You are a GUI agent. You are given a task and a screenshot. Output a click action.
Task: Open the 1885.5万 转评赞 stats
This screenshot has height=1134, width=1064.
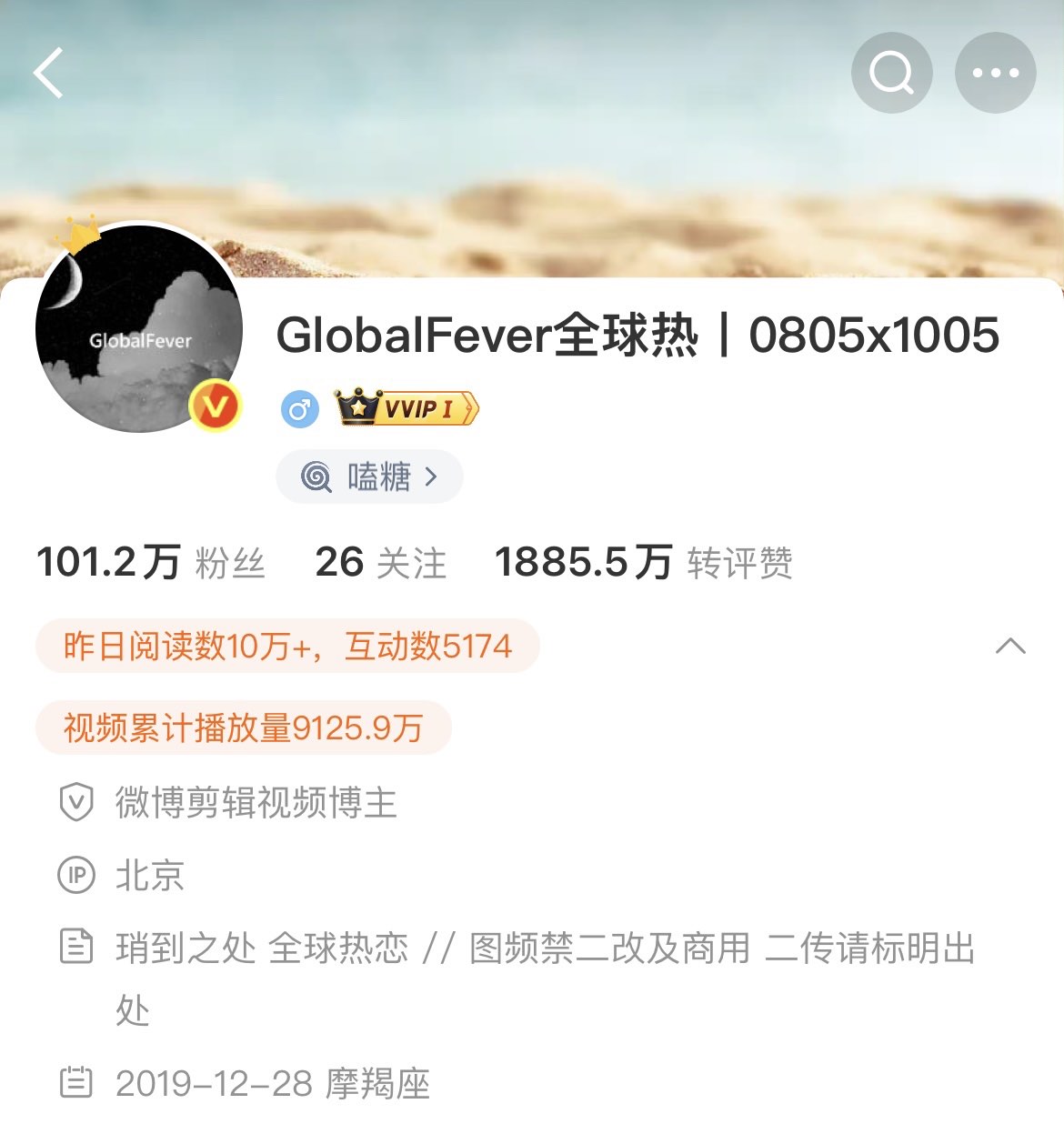point(643,563)
